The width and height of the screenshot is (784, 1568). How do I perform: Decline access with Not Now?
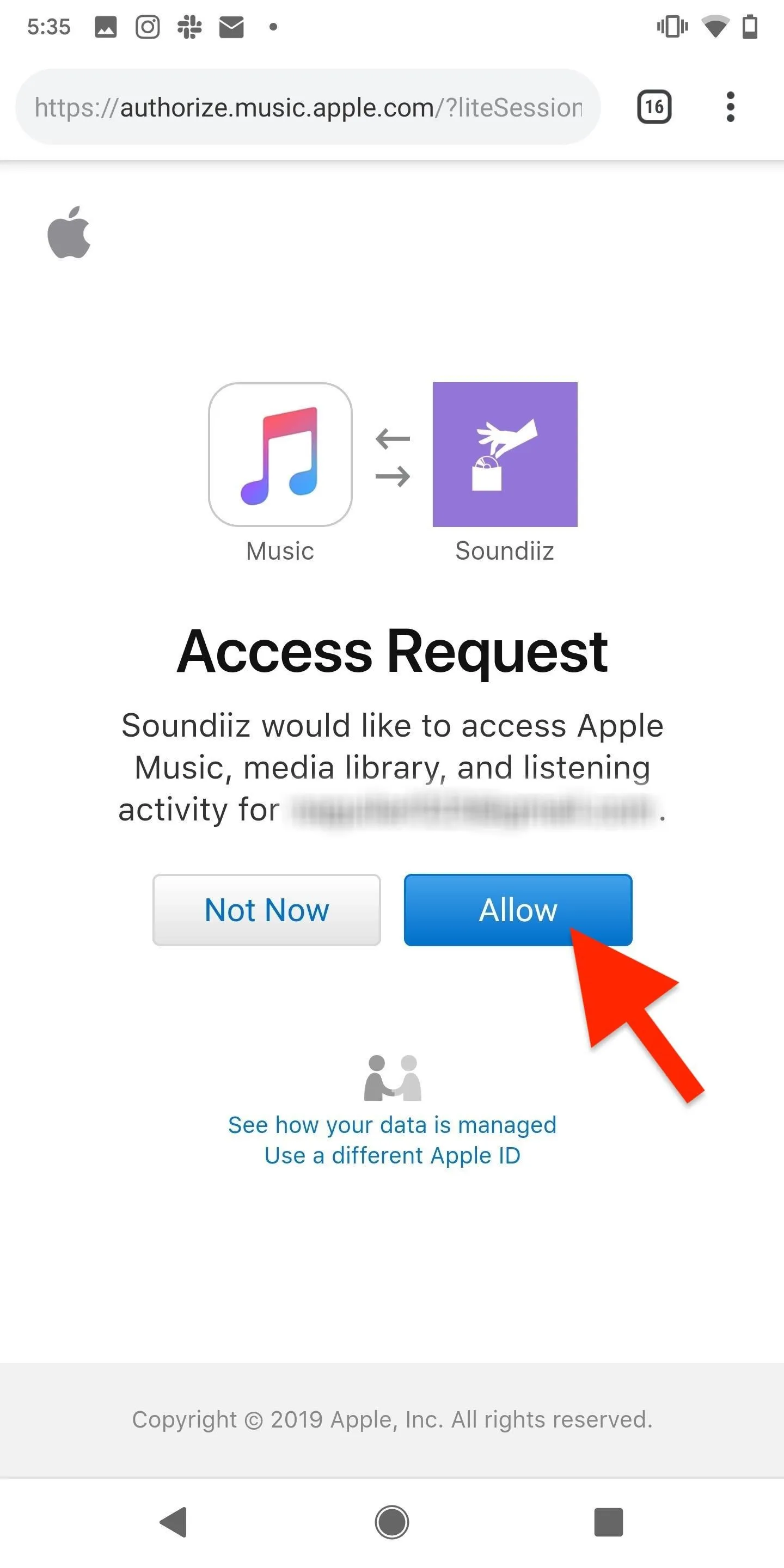267,909
